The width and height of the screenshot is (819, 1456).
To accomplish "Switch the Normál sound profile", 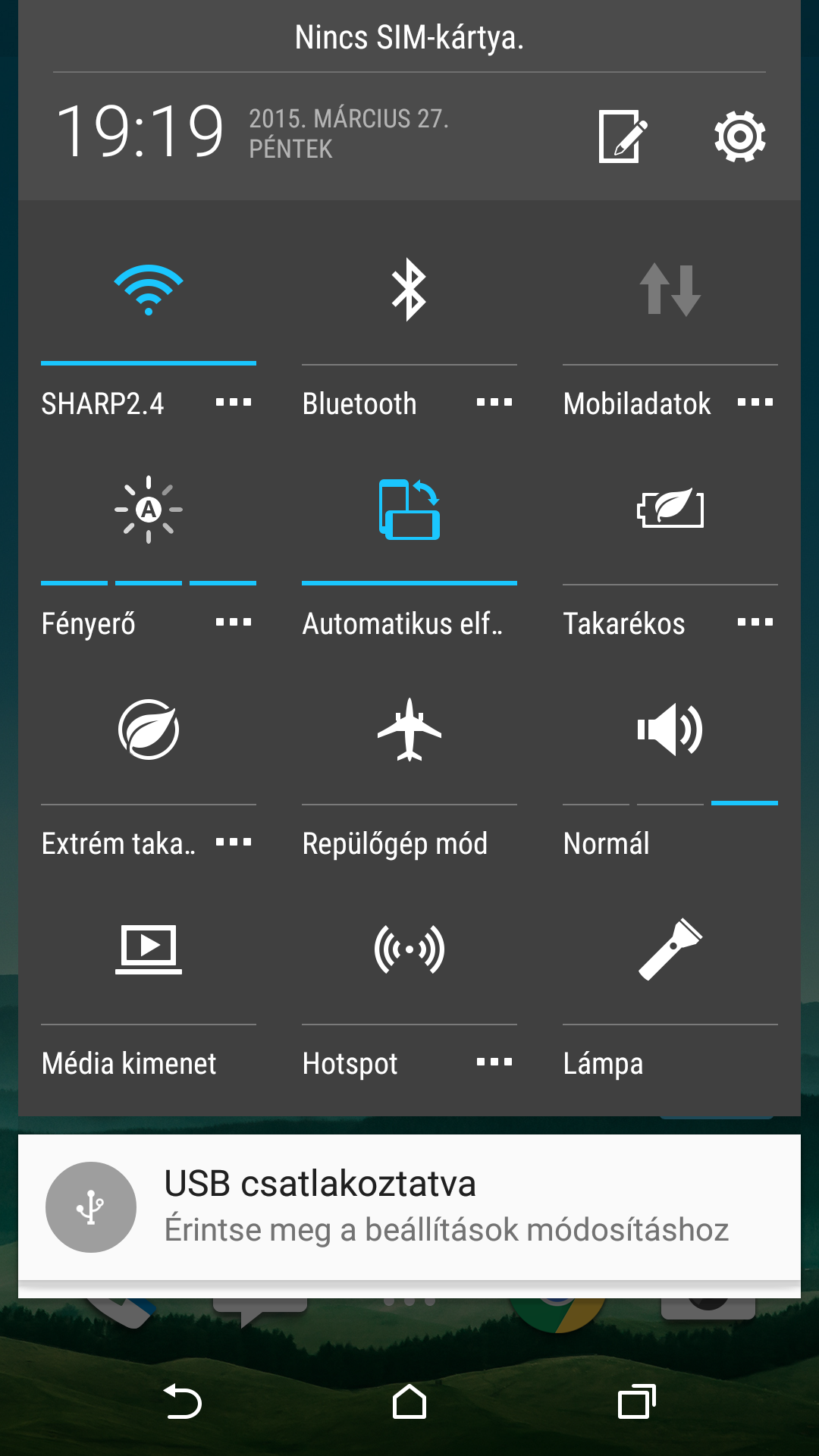I will 670,730.
